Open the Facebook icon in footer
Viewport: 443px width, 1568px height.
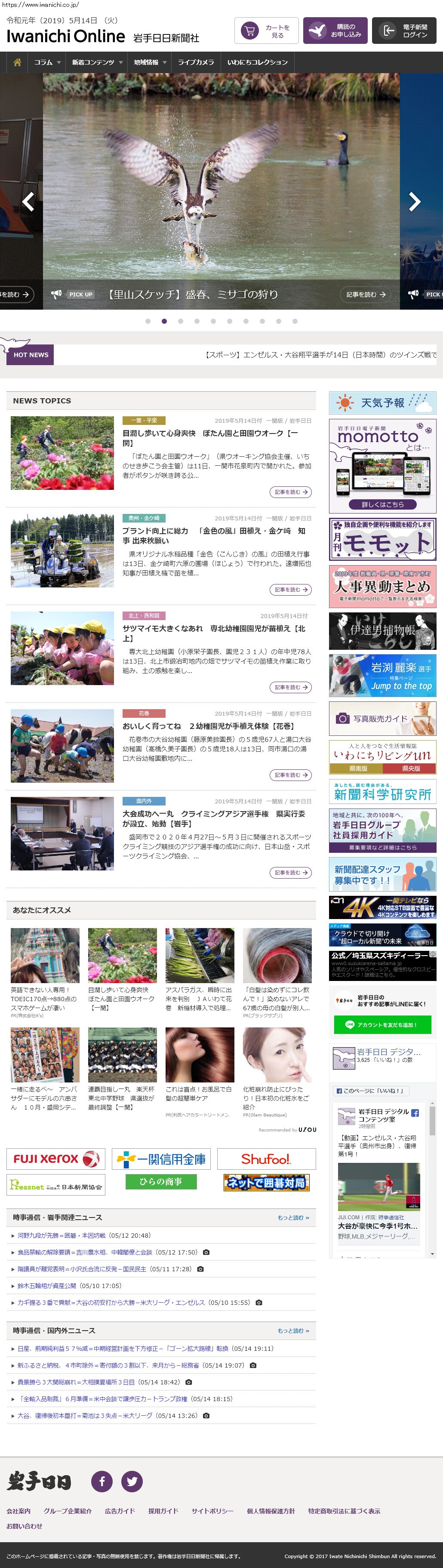(x=102, y=1481)
